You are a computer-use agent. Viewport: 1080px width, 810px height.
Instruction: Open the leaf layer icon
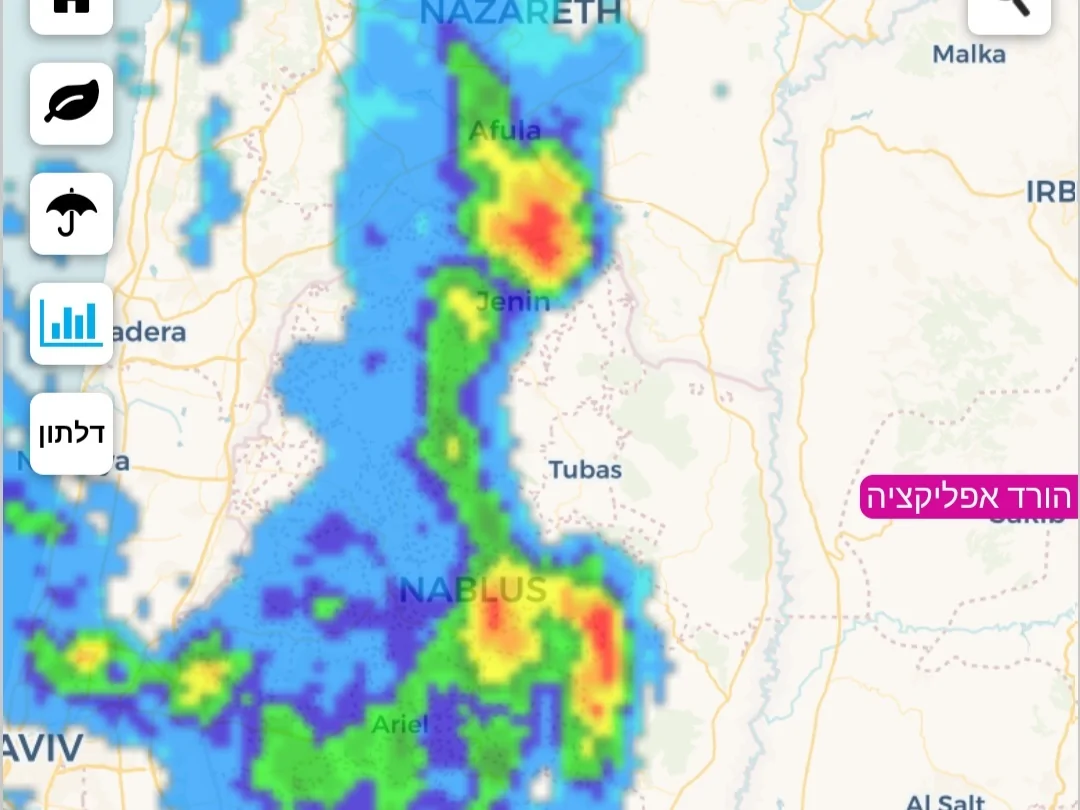[x=71, y=103]
